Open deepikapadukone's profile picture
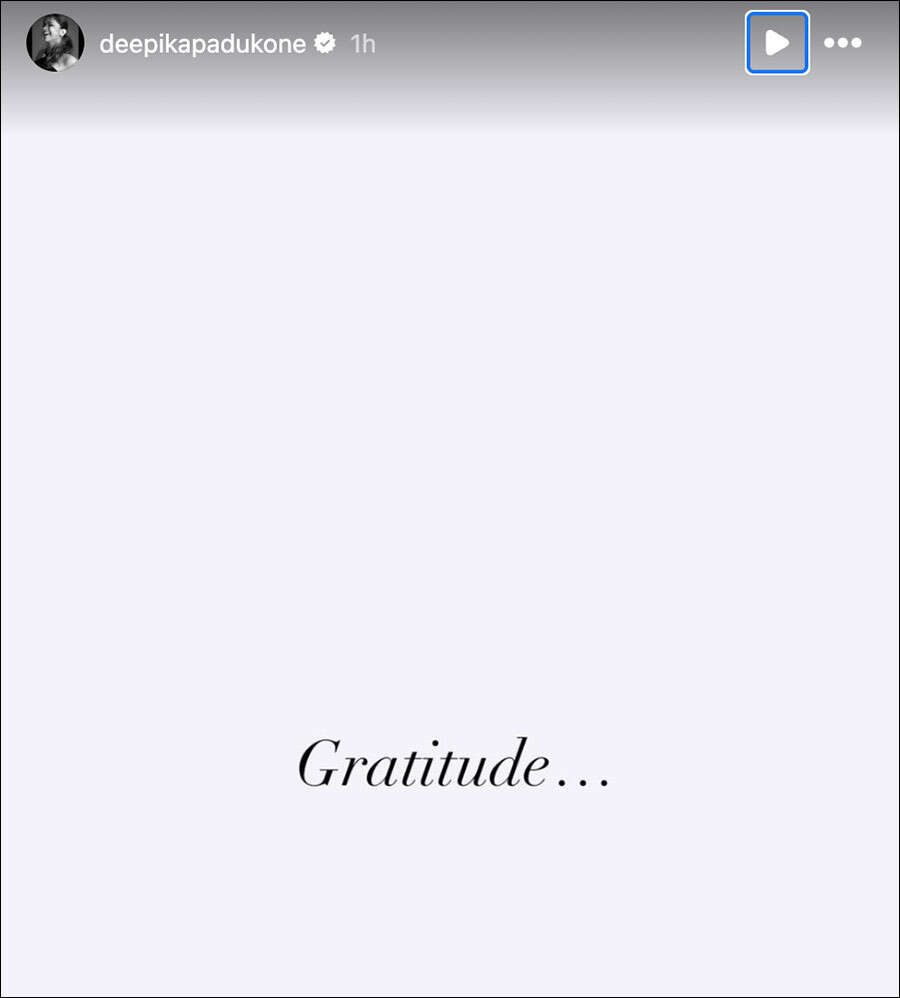The width and height of the screenshot is (900, 998). tap(55, 43)
